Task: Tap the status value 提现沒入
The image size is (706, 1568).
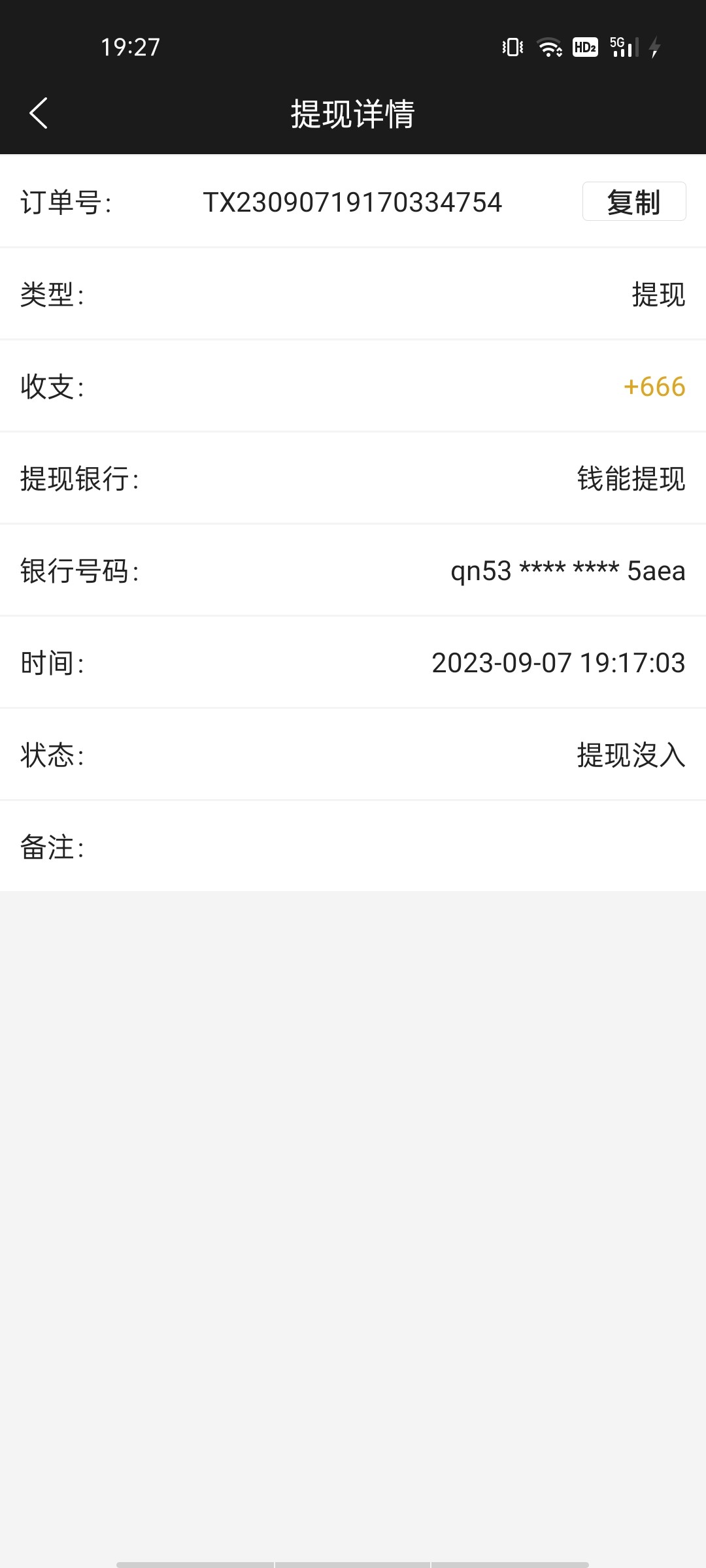Action: pyautogui.click(x=630, y=755)
